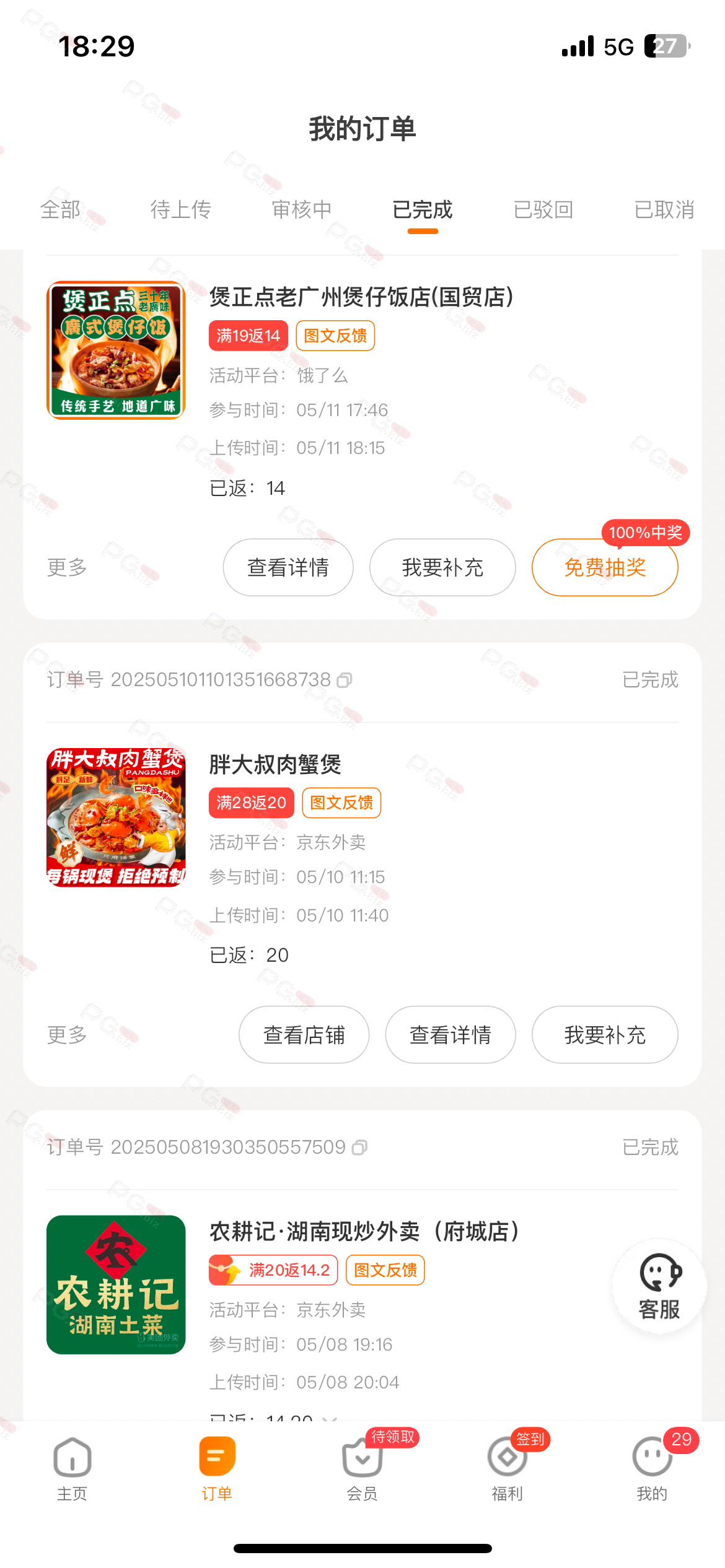The image size is (725, 1568).
Task: Contact 客服 via the floating button
Action: tap(659, 1286)
